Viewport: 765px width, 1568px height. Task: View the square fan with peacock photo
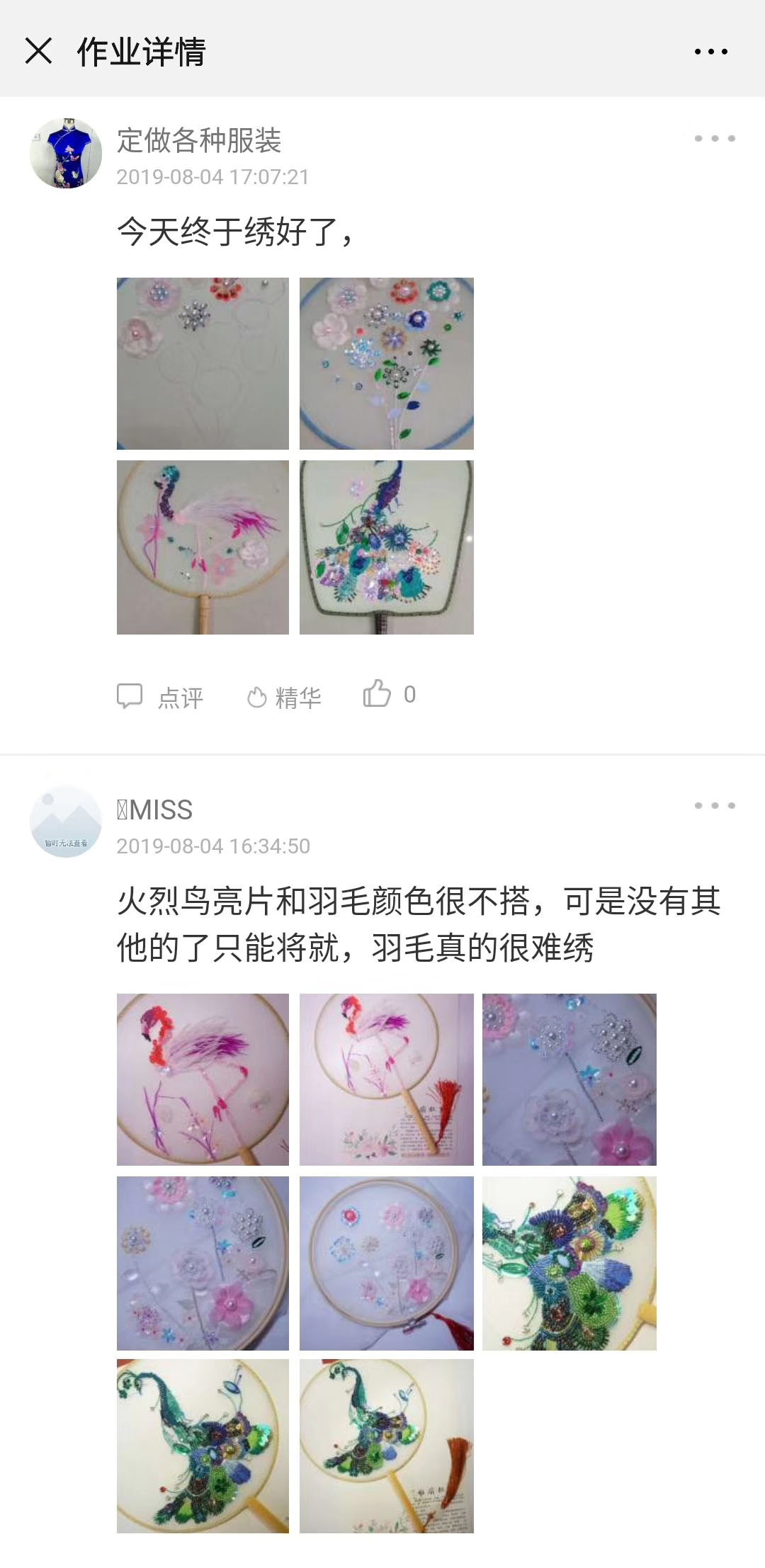[386, 547]
